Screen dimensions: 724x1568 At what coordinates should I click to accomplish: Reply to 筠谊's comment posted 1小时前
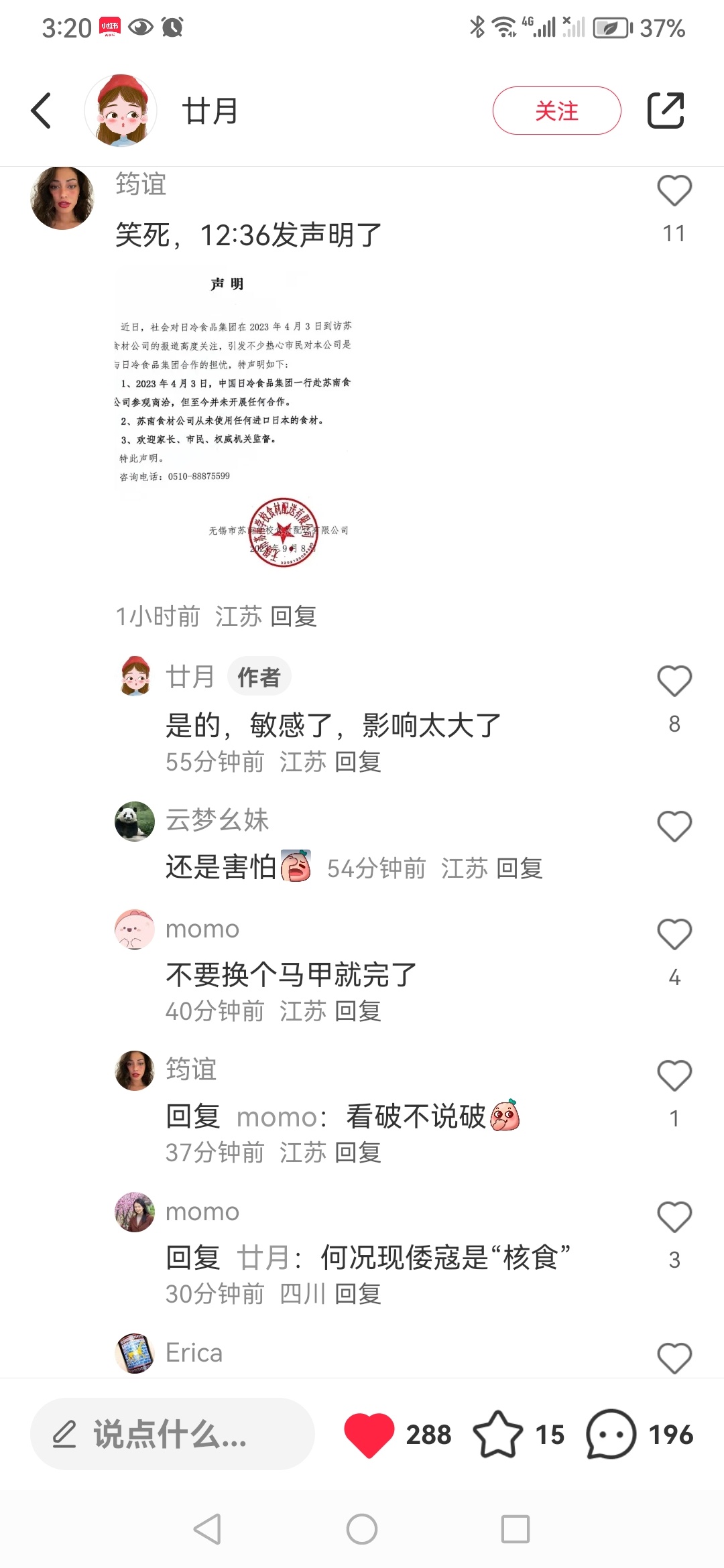coord(294,616)
